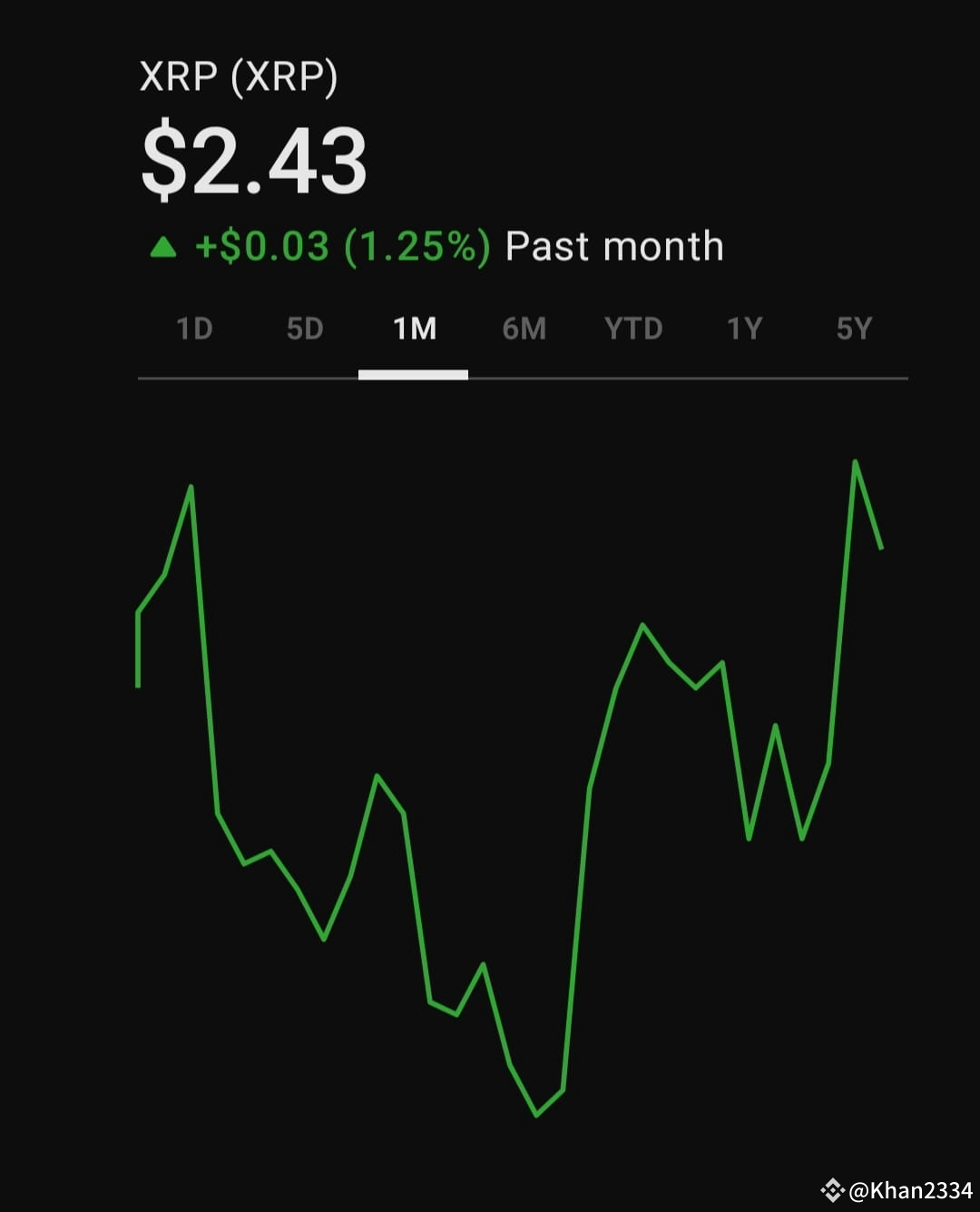980x1212 pixels.
Task: Tap the 1M range tab
Action: (x=415, y=329)
